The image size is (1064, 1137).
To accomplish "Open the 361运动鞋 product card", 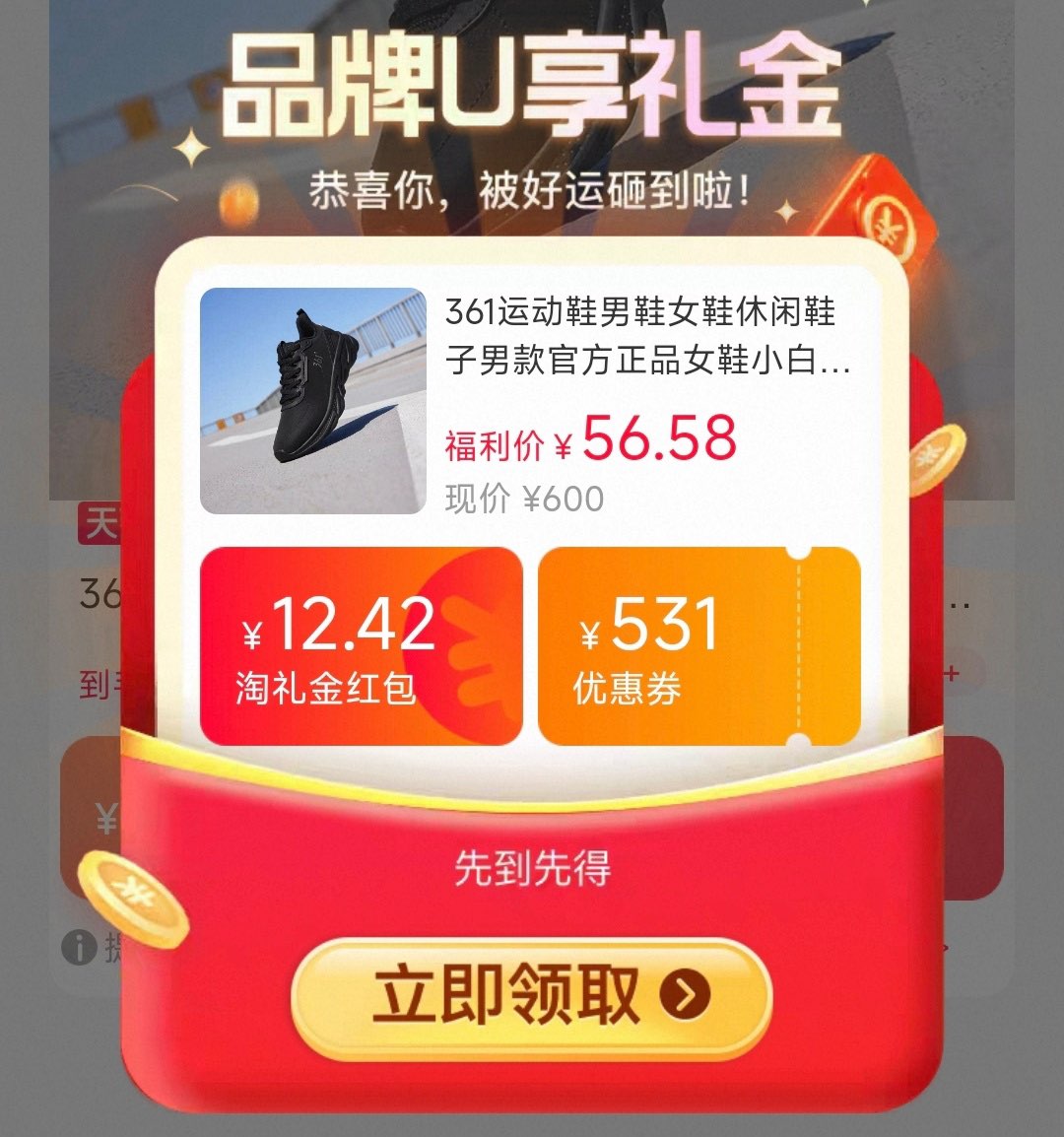I will click(x=530, y=400).
